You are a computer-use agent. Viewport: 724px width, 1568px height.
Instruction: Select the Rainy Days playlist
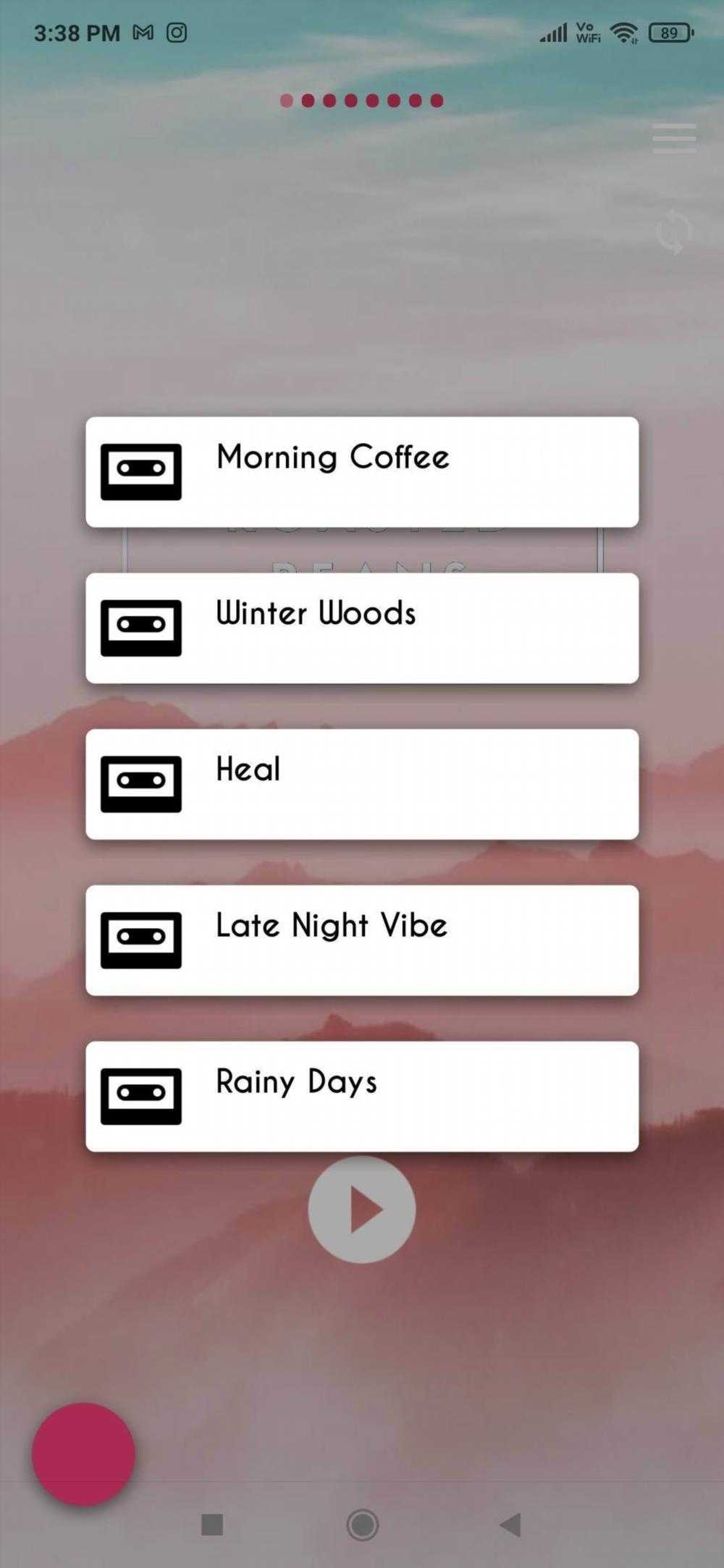coord(362,1096)
